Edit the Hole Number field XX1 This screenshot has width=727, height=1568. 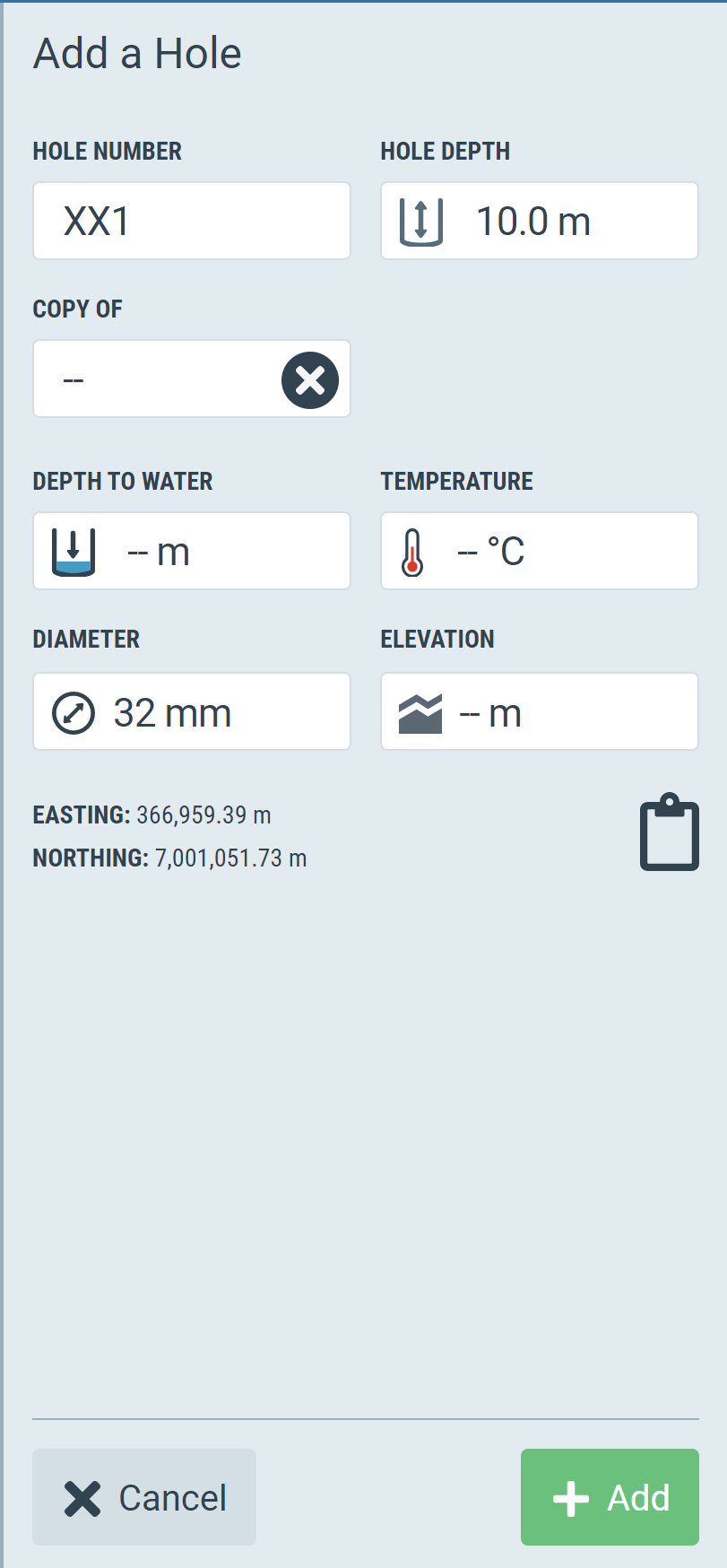point(192,221)
